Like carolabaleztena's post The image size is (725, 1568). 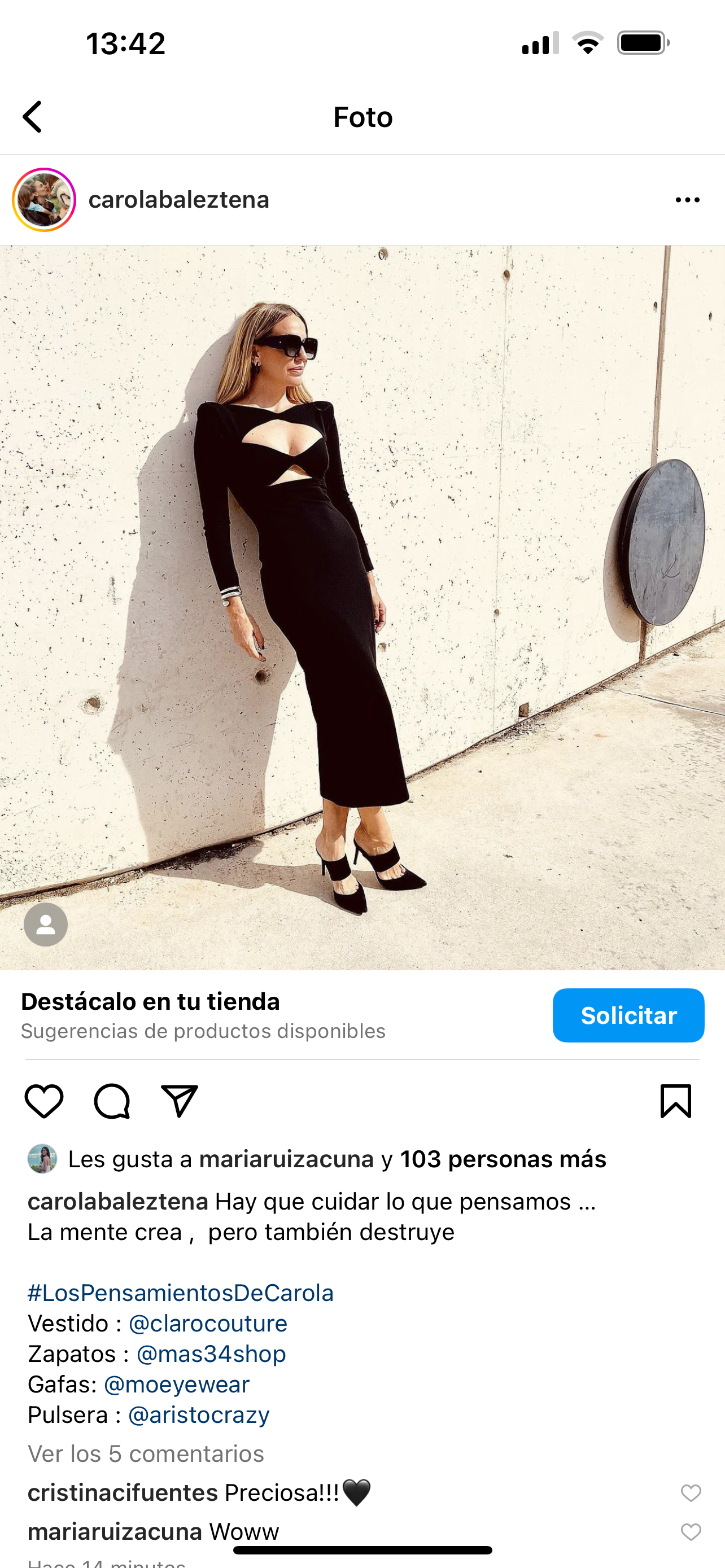point(44,1101)
